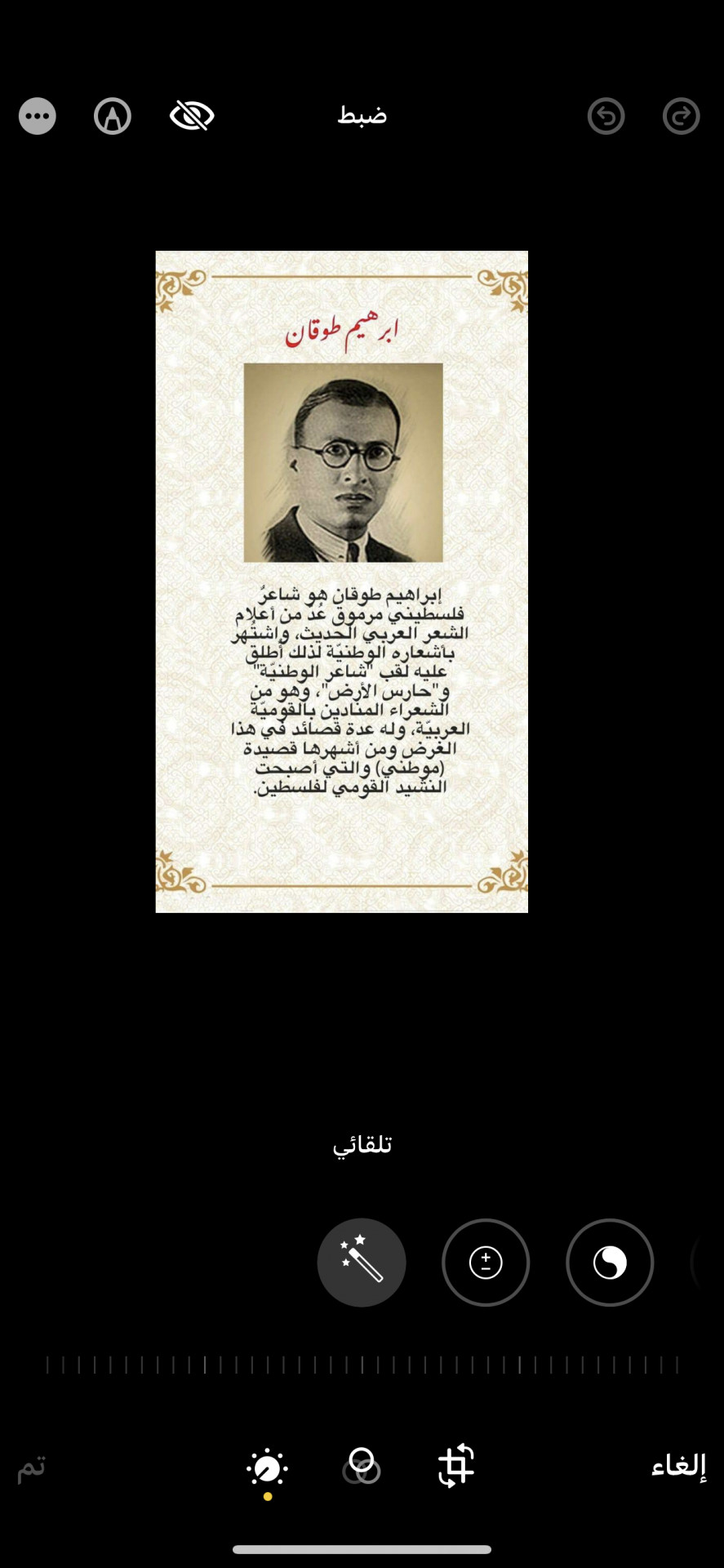Switch to the crop and rotate tab

tap(456, 1465)
